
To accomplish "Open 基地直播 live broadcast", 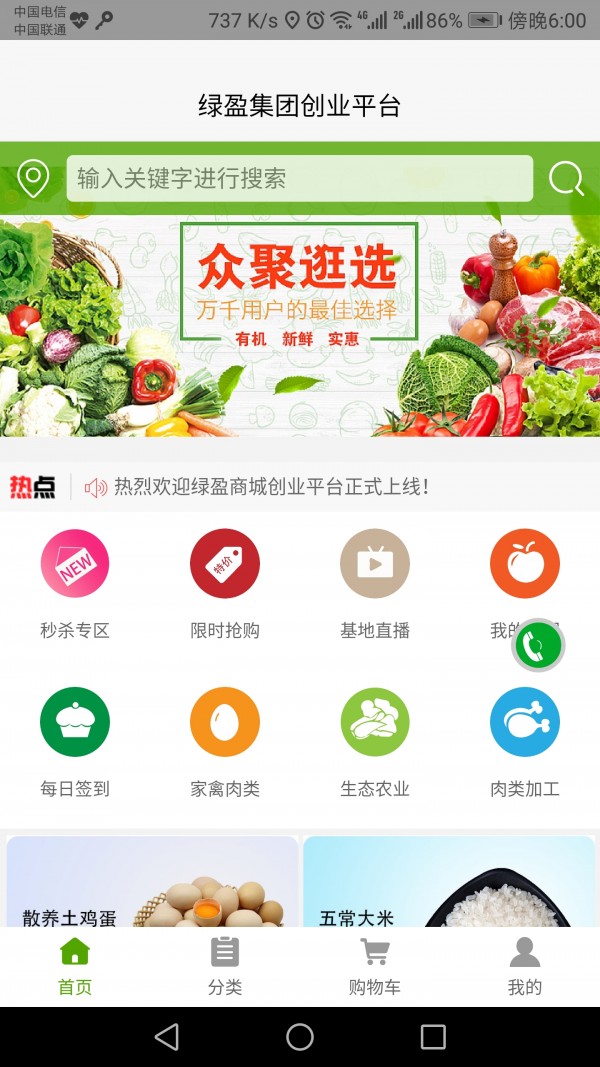I will 375,564.
